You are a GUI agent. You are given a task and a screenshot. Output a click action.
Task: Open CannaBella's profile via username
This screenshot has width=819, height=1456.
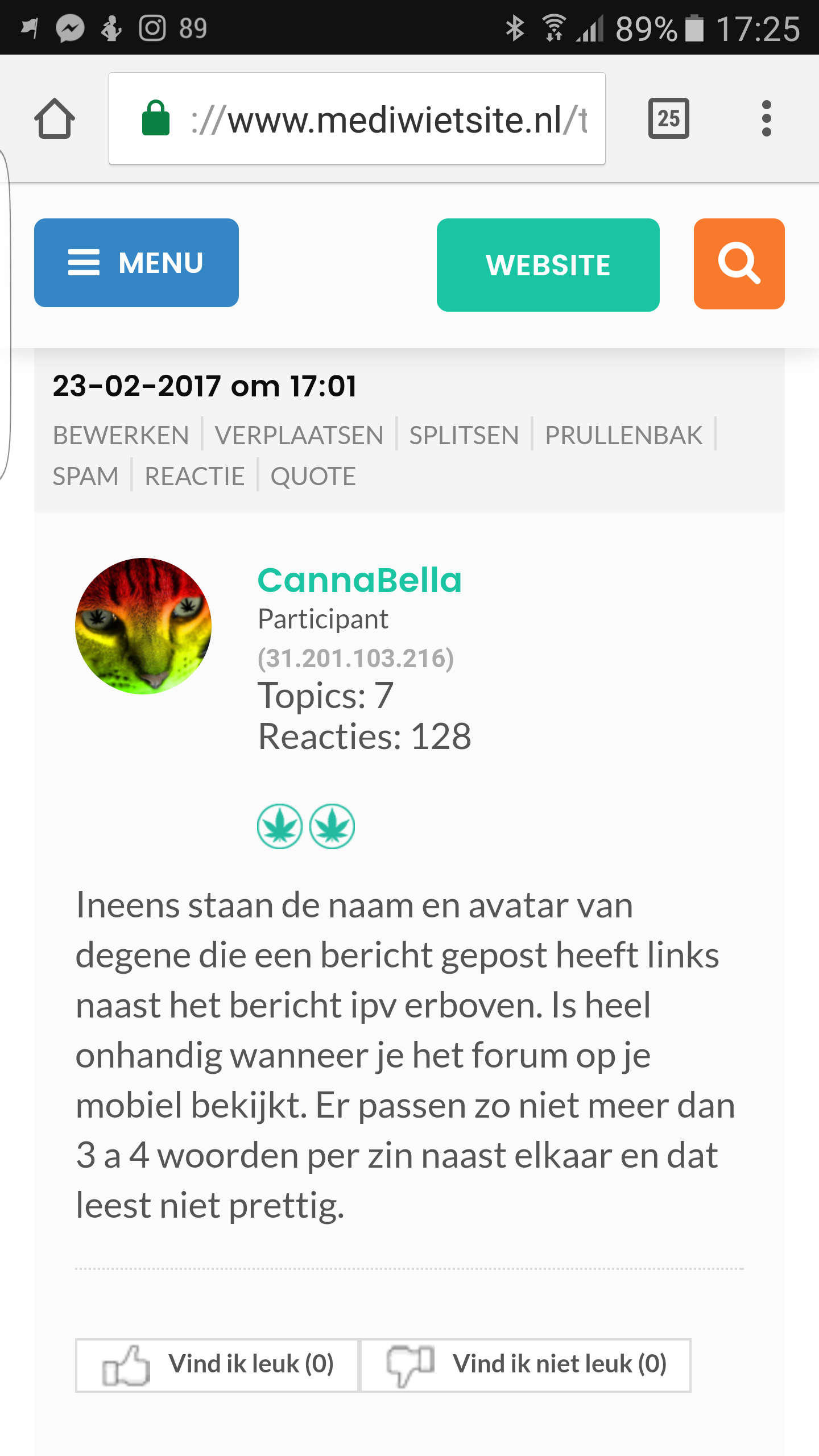click(359, 581)
